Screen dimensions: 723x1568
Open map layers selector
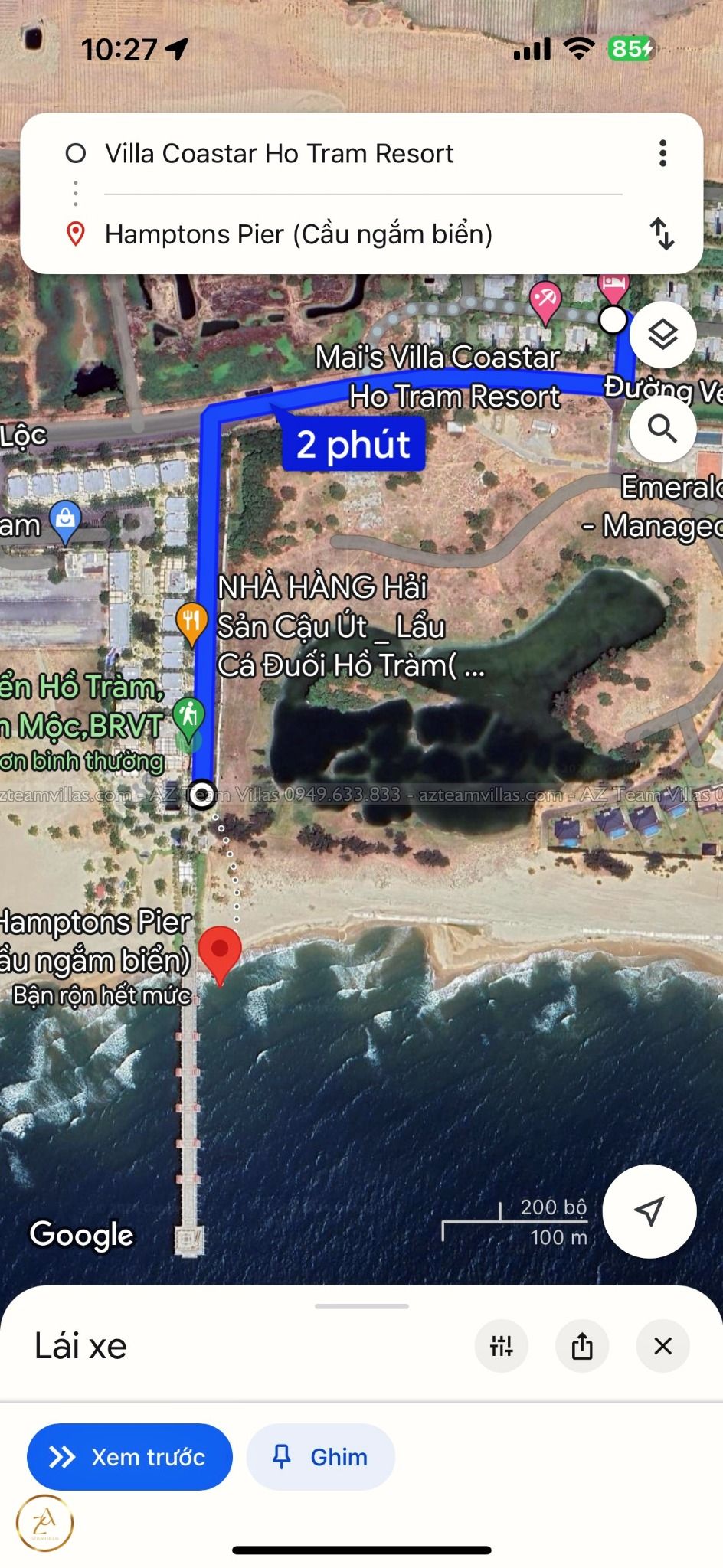[x=662, y=335]
